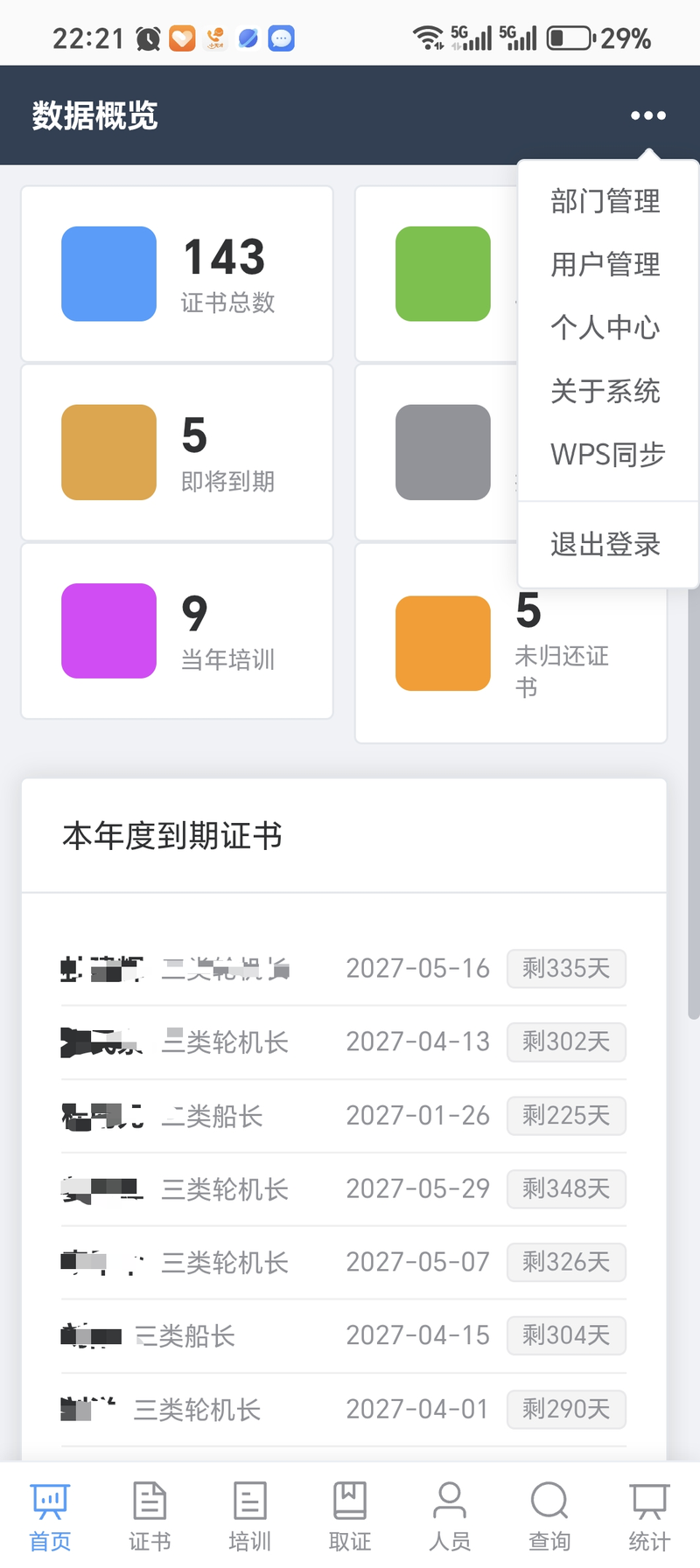The width and height of the screenshot is (700, 1568).
Task: Switch to the 取证 tab
Action: point(350,1516)
